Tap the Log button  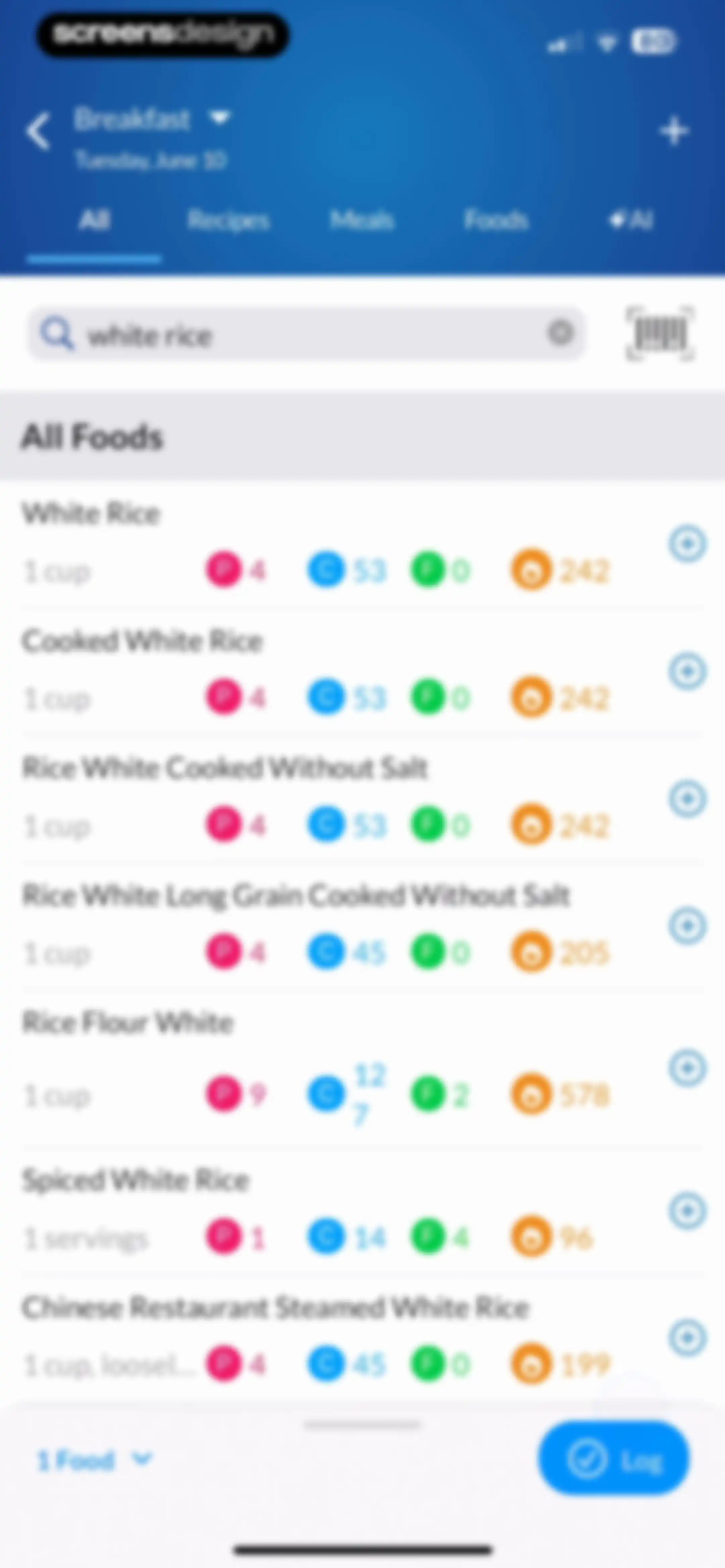(x=614, y=1459)
